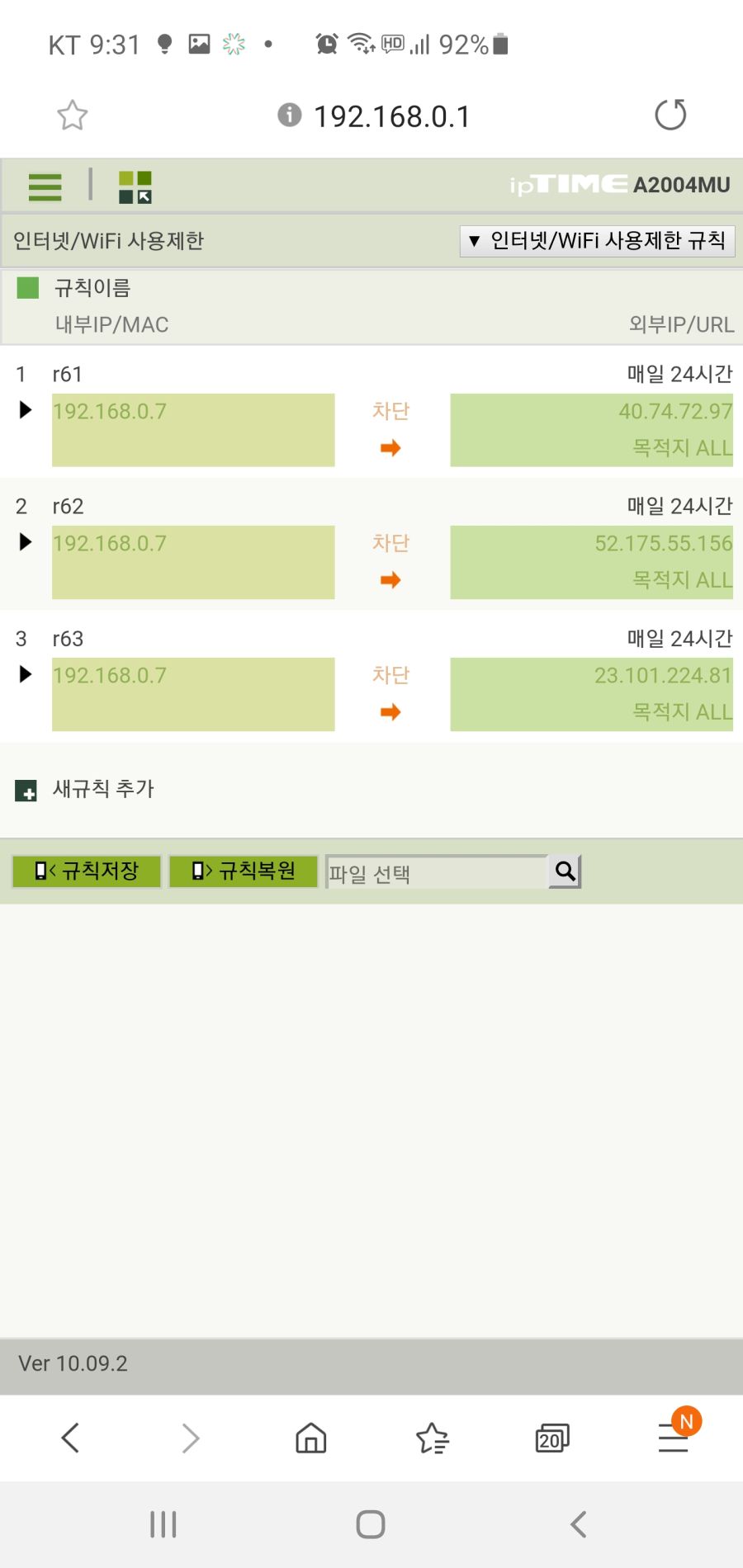Tap the 규칙복원 button

[x=244, y=871]
